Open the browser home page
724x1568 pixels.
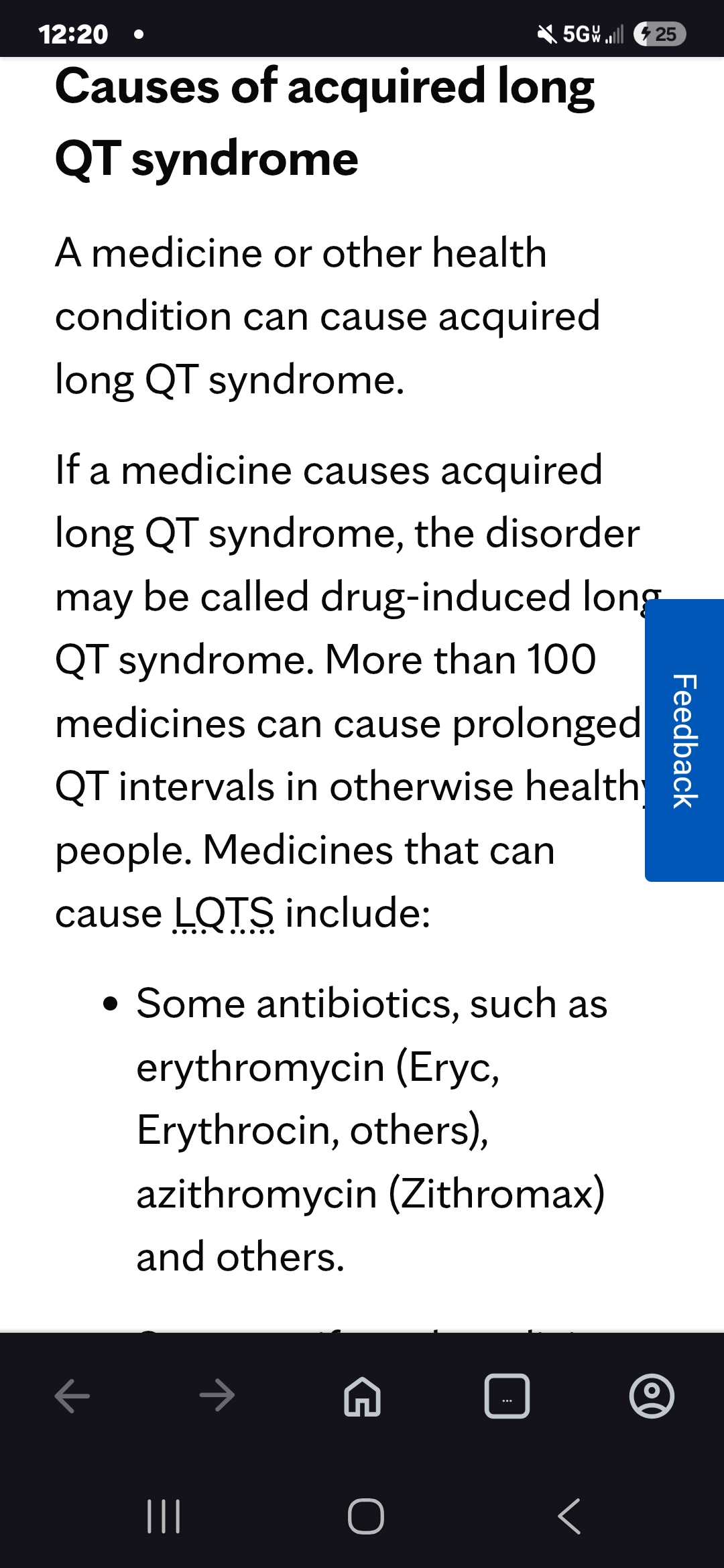pos(362,1396)
